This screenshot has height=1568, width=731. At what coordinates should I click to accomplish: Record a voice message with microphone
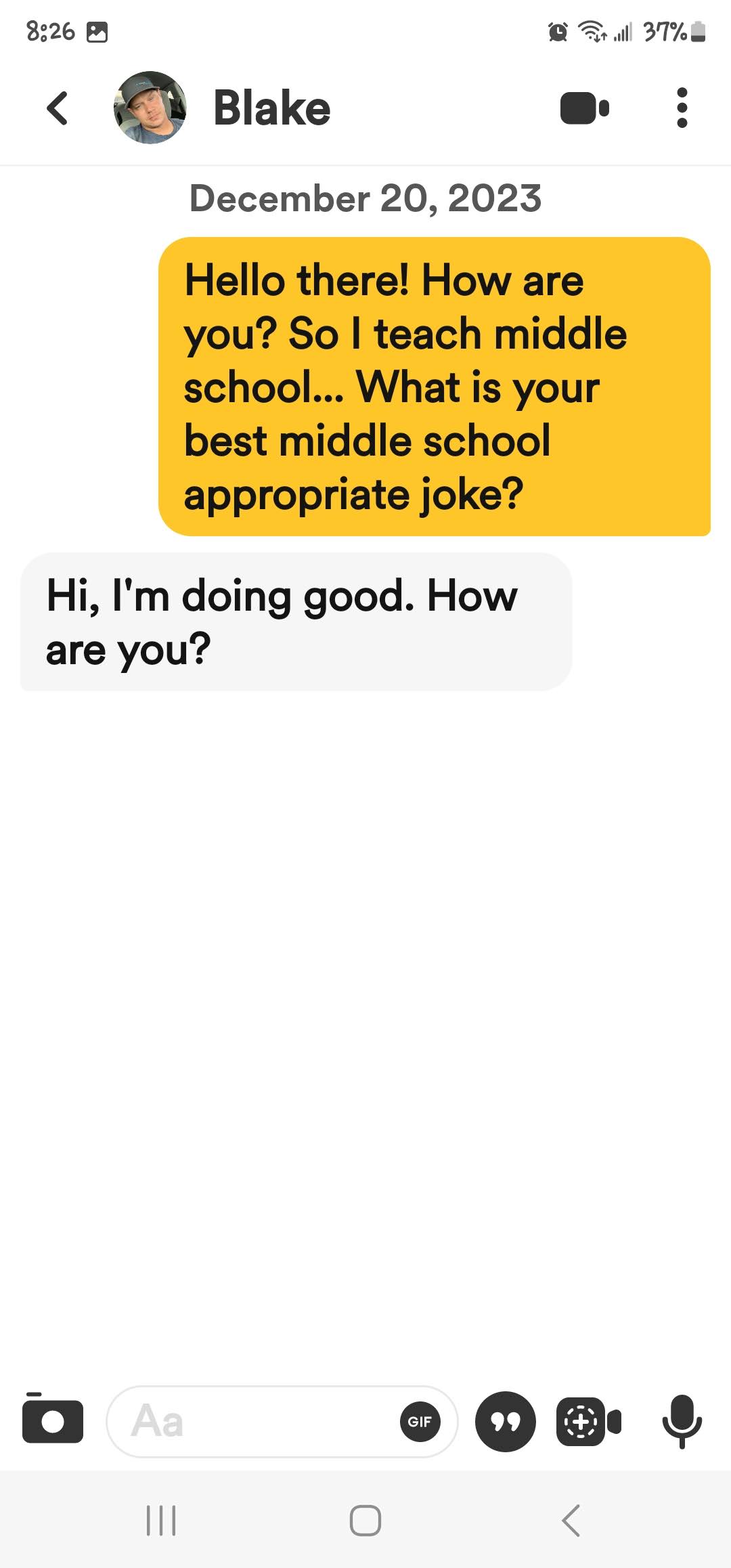(x=682, y=1421)
